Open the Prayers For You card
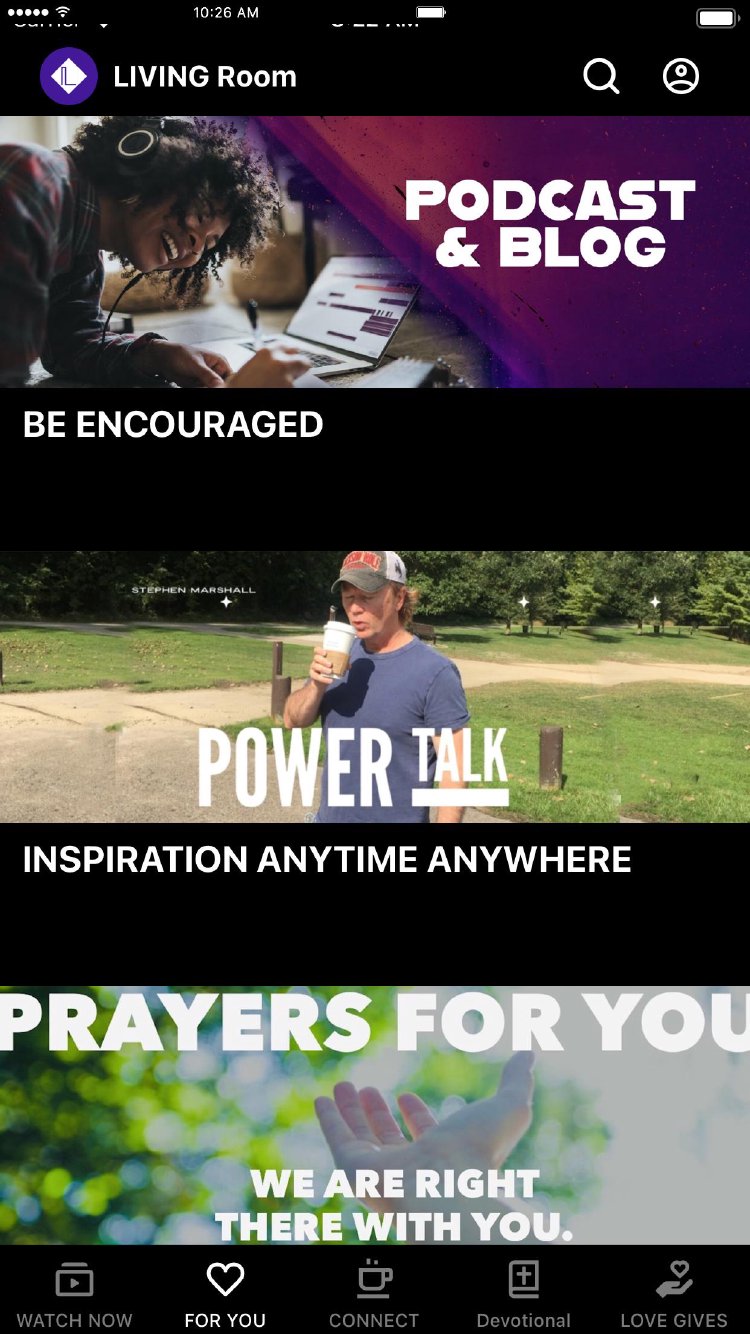Screen dimensions: 750x1334 (375, 1115)
